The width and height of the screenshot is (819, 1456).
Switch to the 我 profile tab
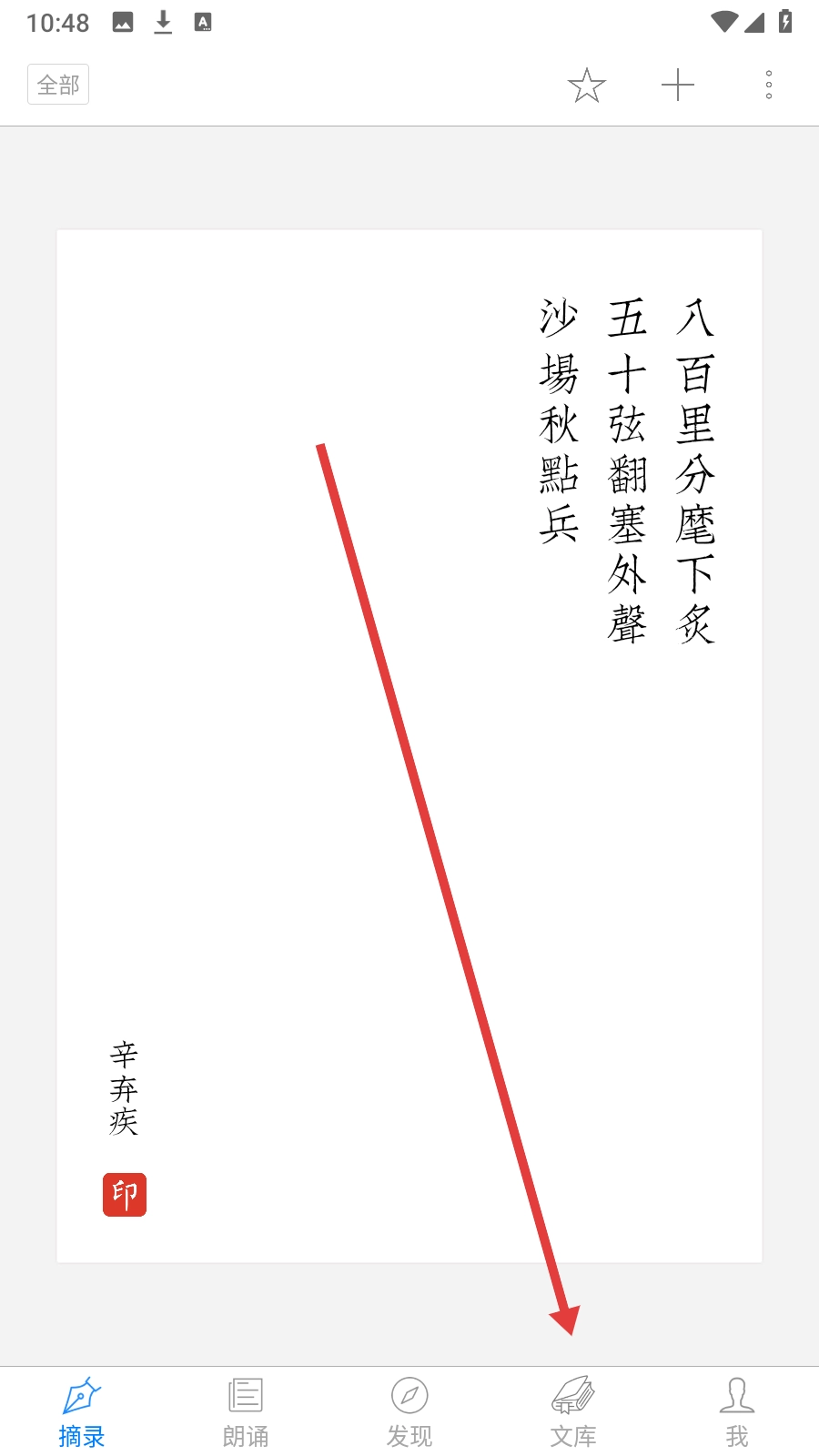coord(737,1411)
